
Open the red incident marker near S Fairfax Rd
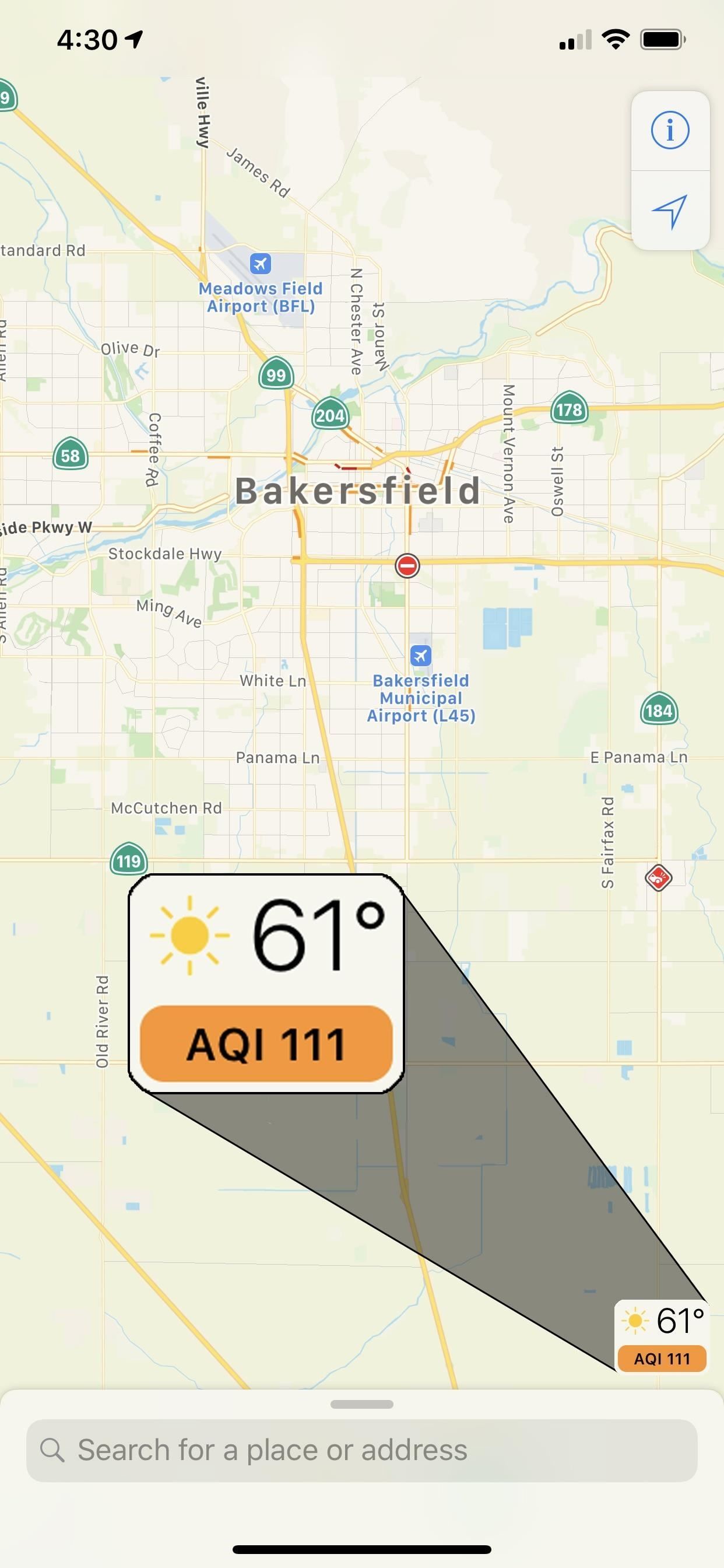[x=658, y=878]
